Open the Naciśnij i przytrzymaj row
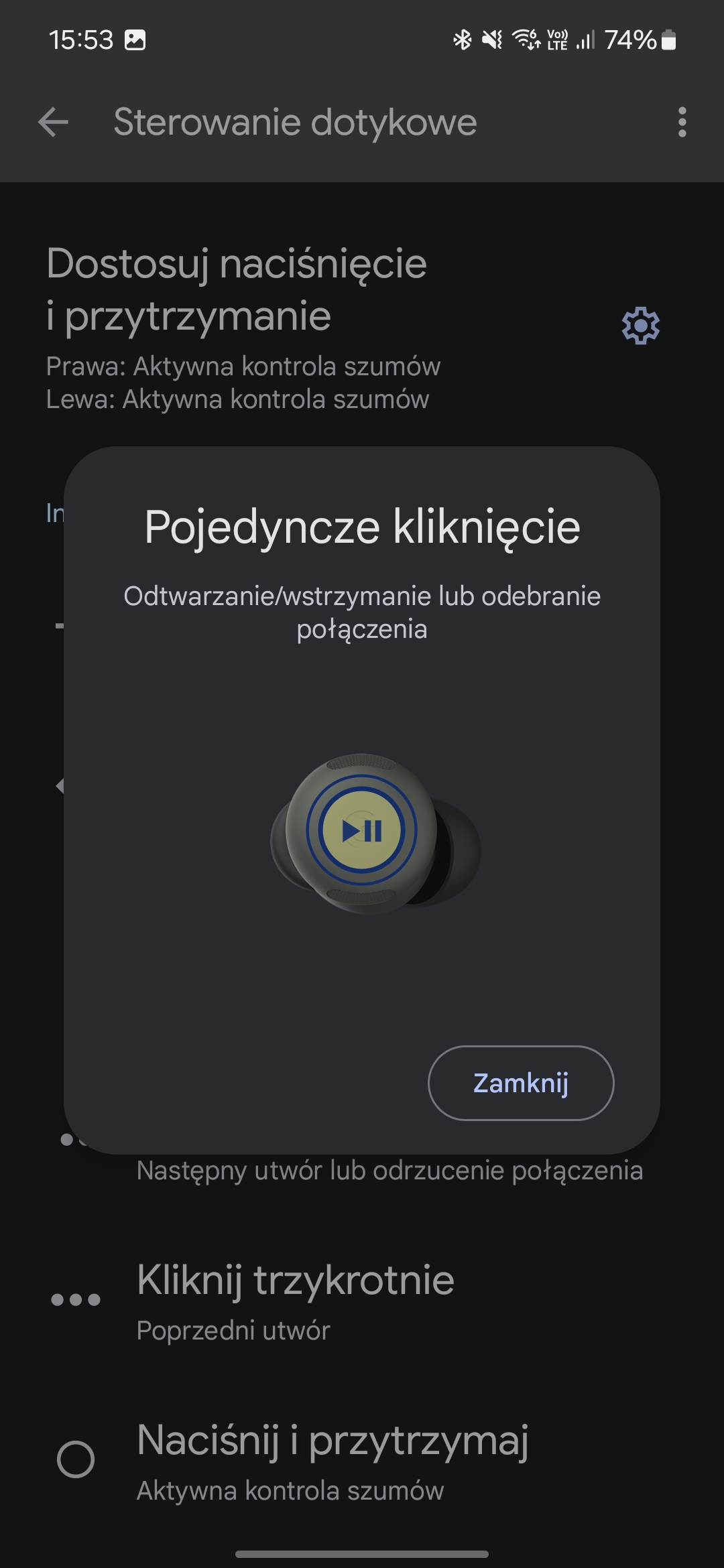The image size is (724, 1568). pyautogui.click(x=362, y=1461)
